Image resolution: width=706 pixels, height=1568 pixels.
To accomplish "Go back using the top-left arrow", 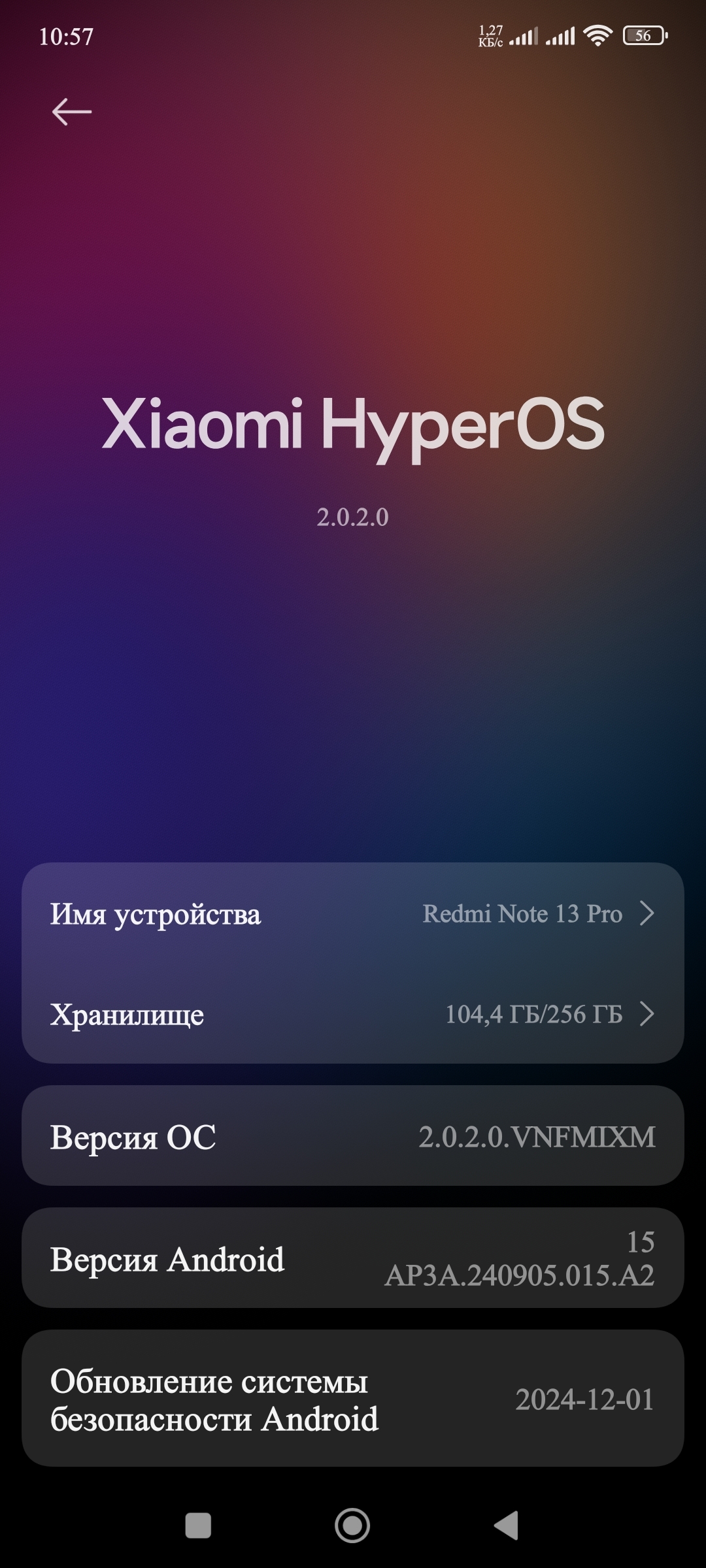I will click(71, 112).
